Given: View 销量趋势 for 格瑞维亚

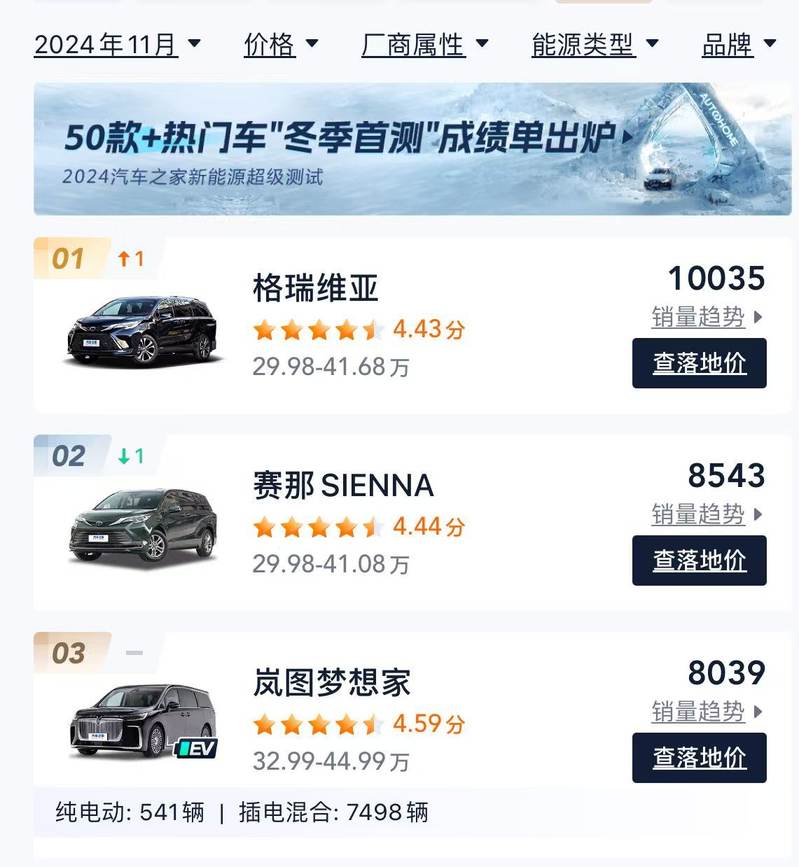Looking at the screenshot, I should [706, 318].
